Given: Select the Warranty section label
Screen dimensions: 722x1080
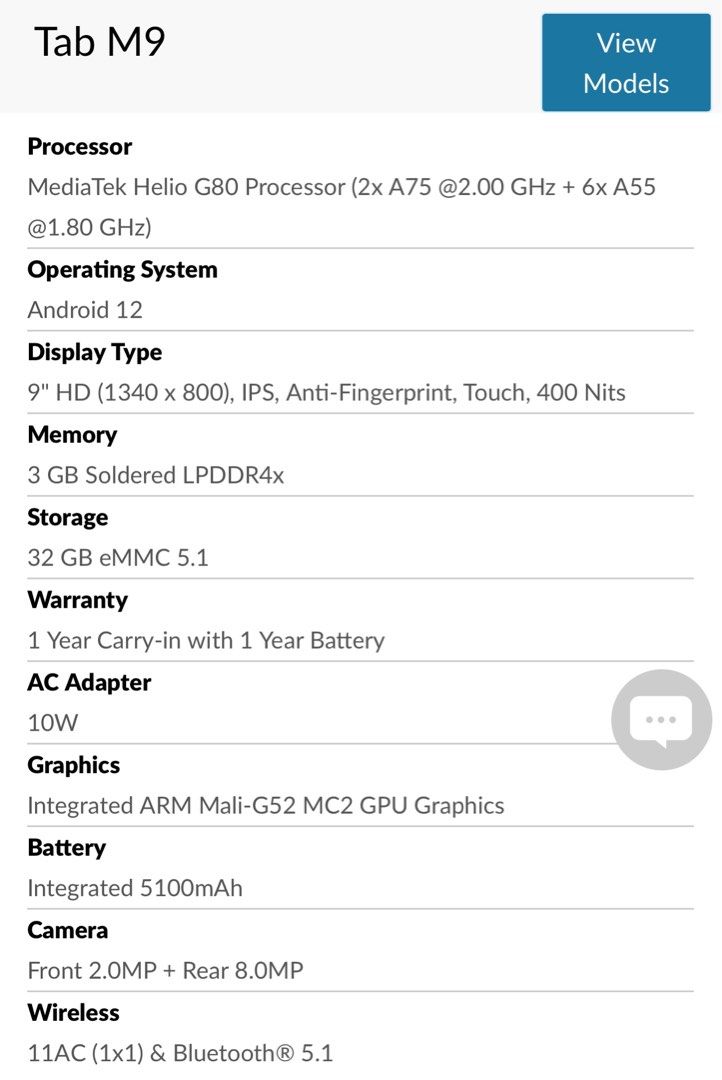Looking at the screenshot, I should tap(77, 600).
